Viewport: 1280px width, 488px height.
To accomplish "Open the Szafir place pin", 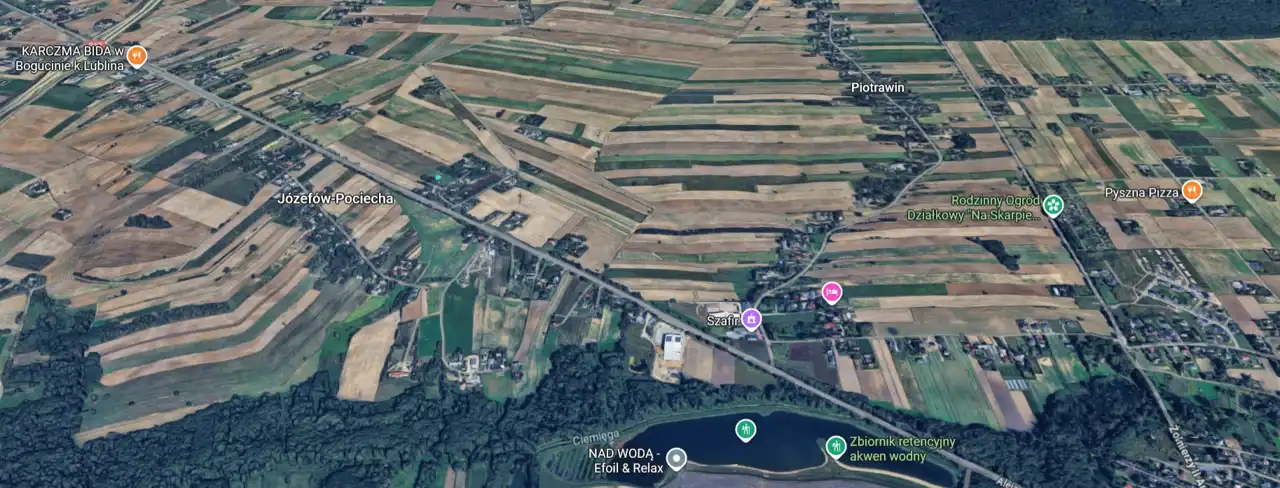I will click(751, 320).
